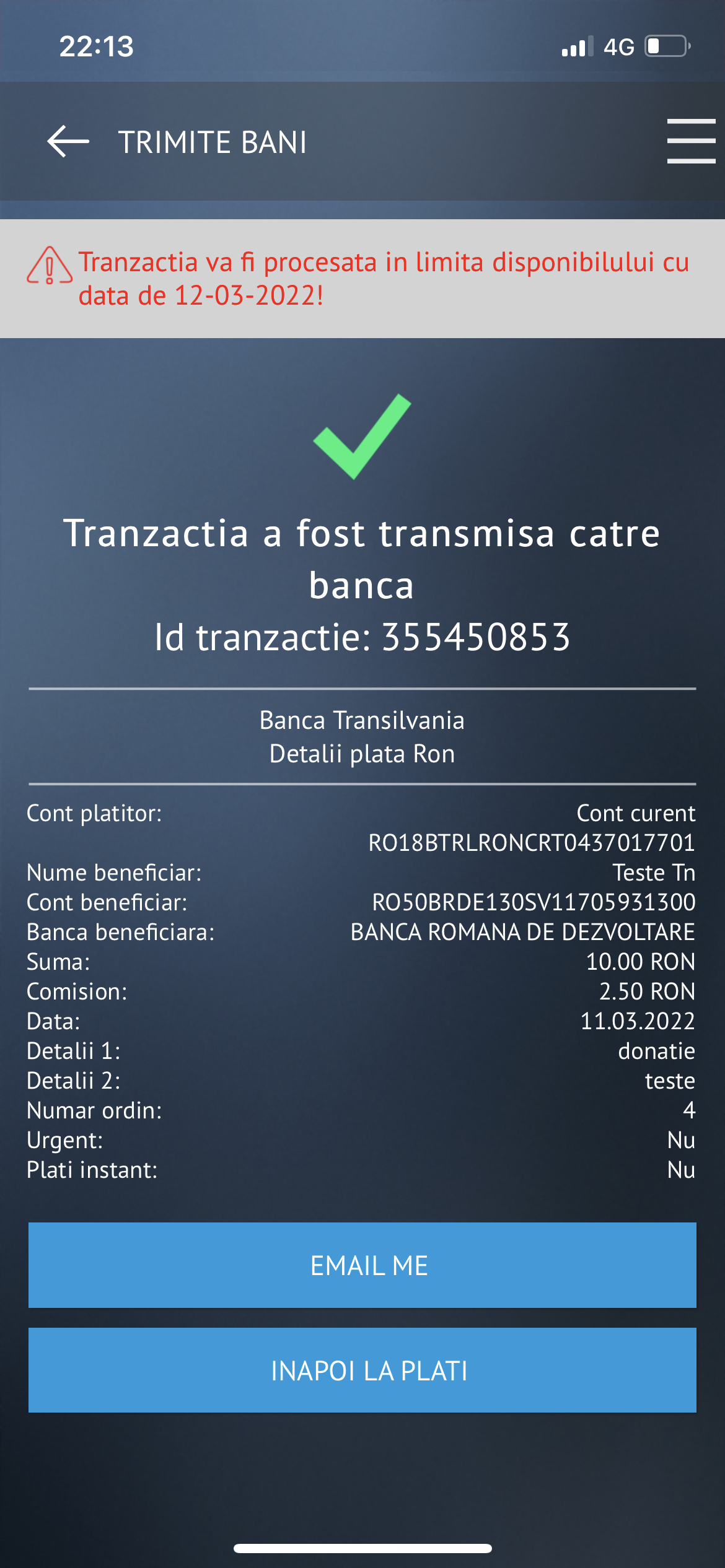
Task: Return via INAPOI LA PLATI button
Action: 362,1370
